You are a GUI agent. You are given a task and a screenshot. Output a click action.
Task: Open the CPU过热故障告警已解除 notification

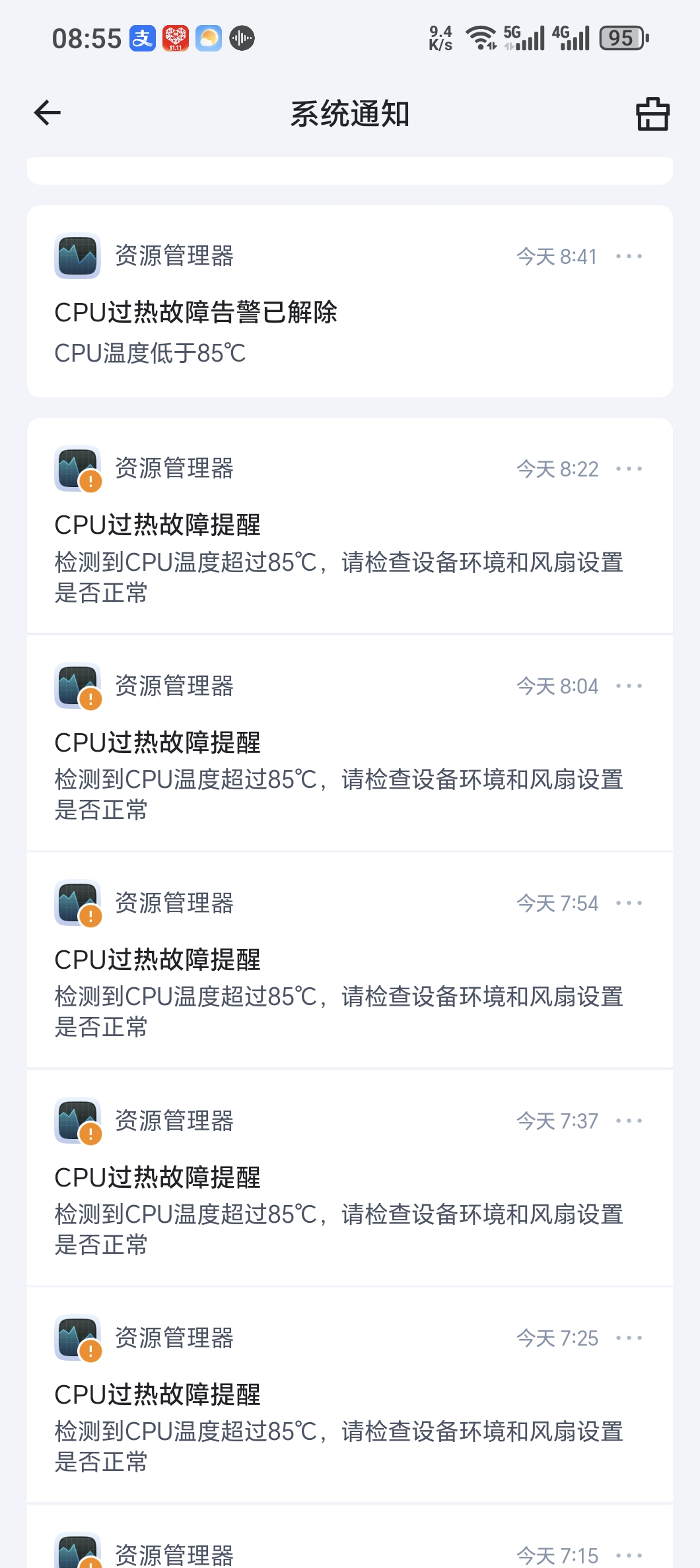[195, 313]
